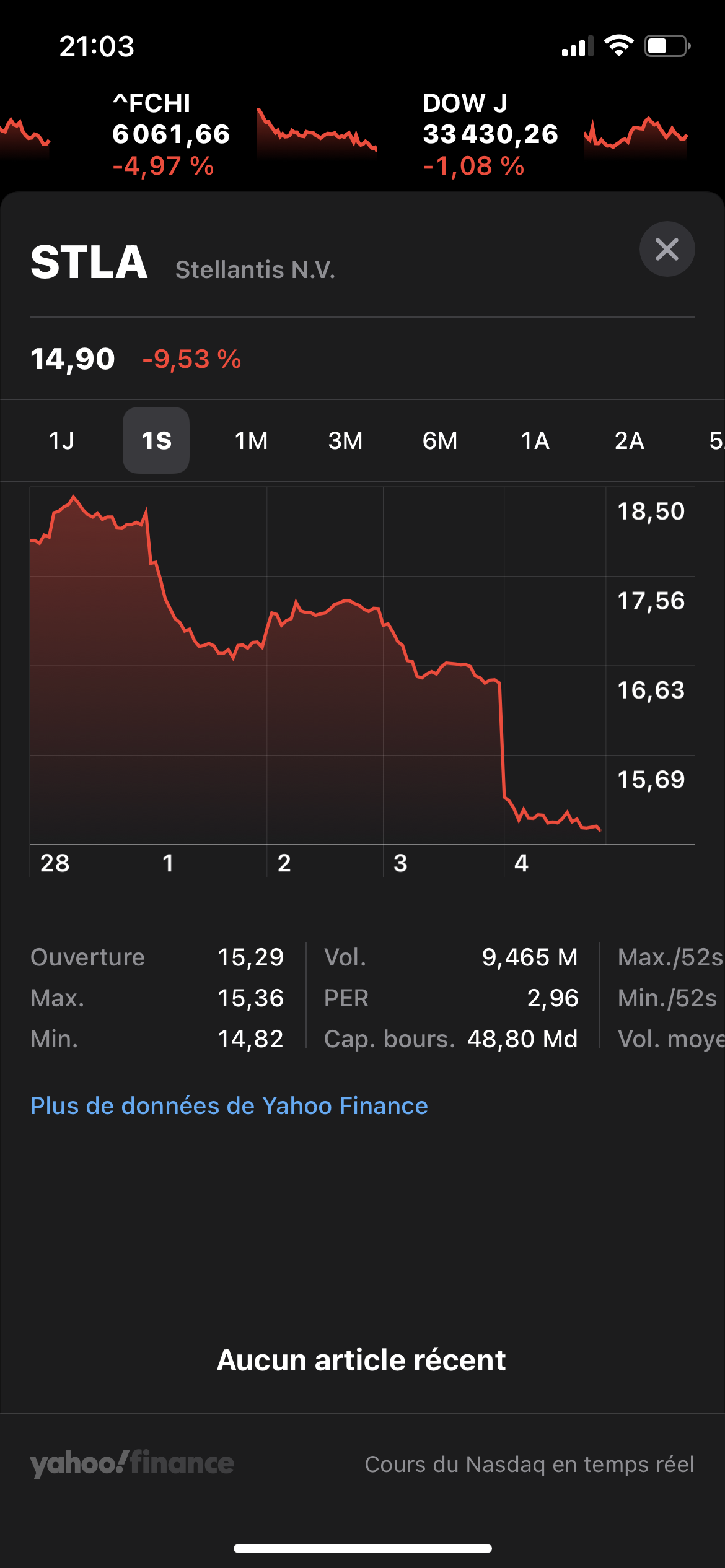Switch to the 3M range

[x=345, y=441]
